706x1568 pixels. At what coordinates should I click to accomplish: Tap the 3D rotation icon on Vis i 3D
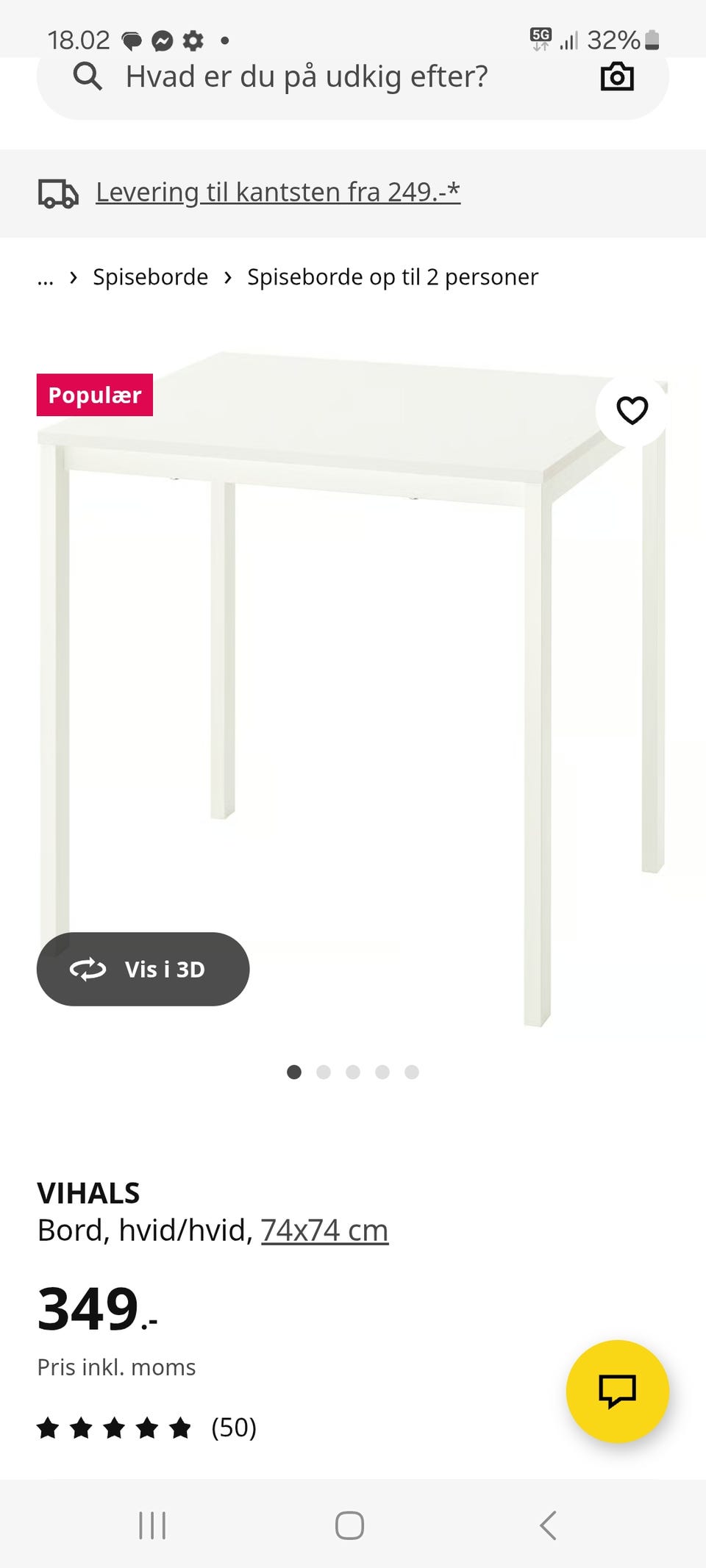click(x=88, y=969)
